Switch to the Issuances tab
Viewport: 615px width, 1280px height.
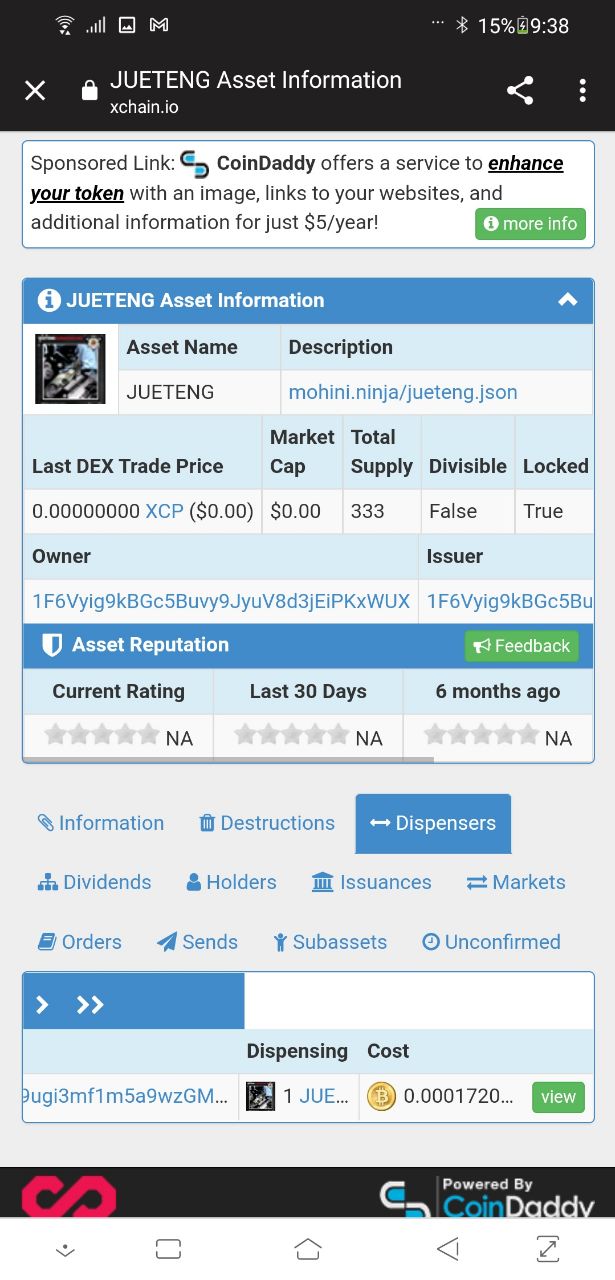[371, 882]
